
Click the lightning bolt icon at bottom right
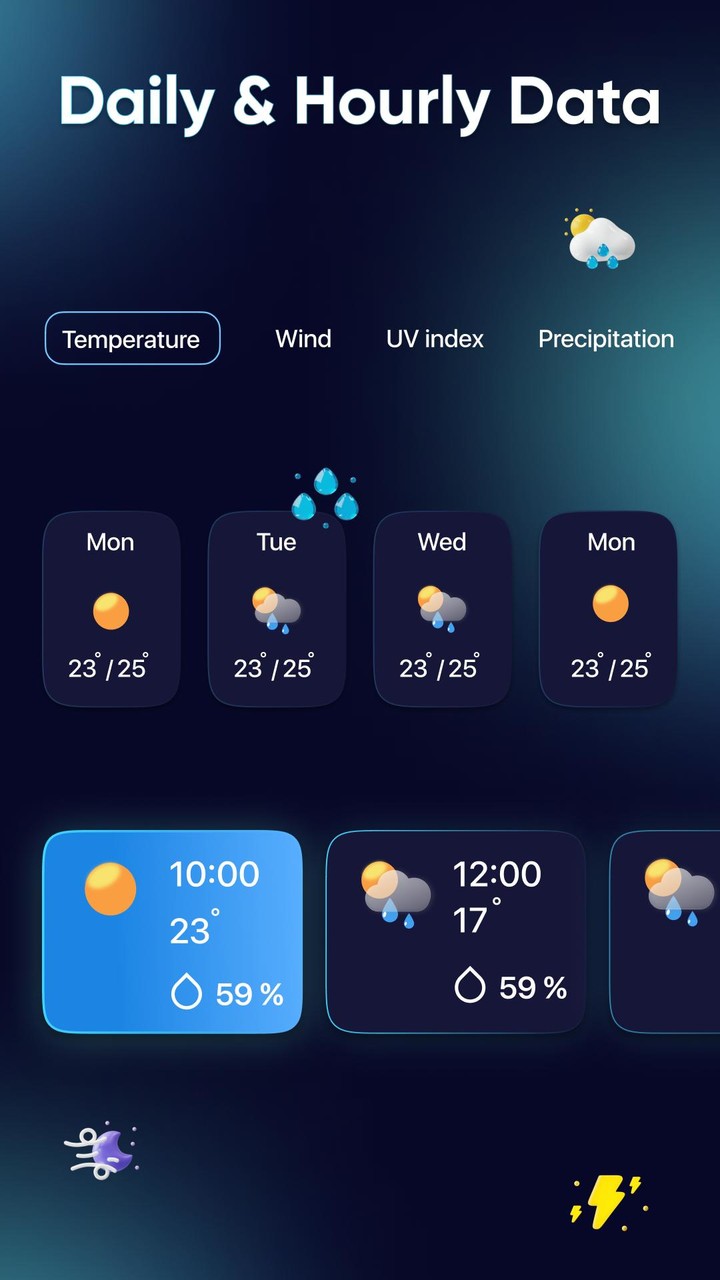click(x=606, y=1196)
